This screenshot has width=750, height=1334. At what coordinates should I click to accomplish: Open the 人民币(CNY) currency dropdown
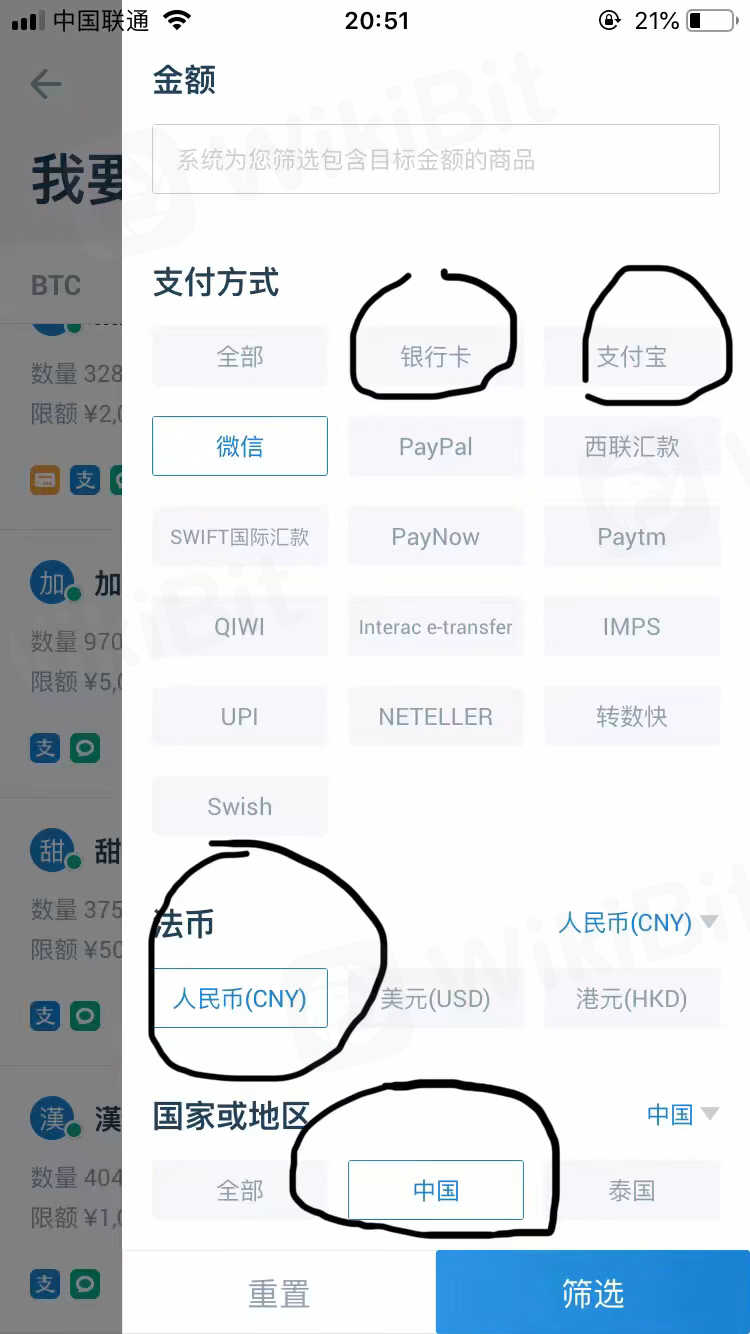pyautogui.click(x=638, y=922)
